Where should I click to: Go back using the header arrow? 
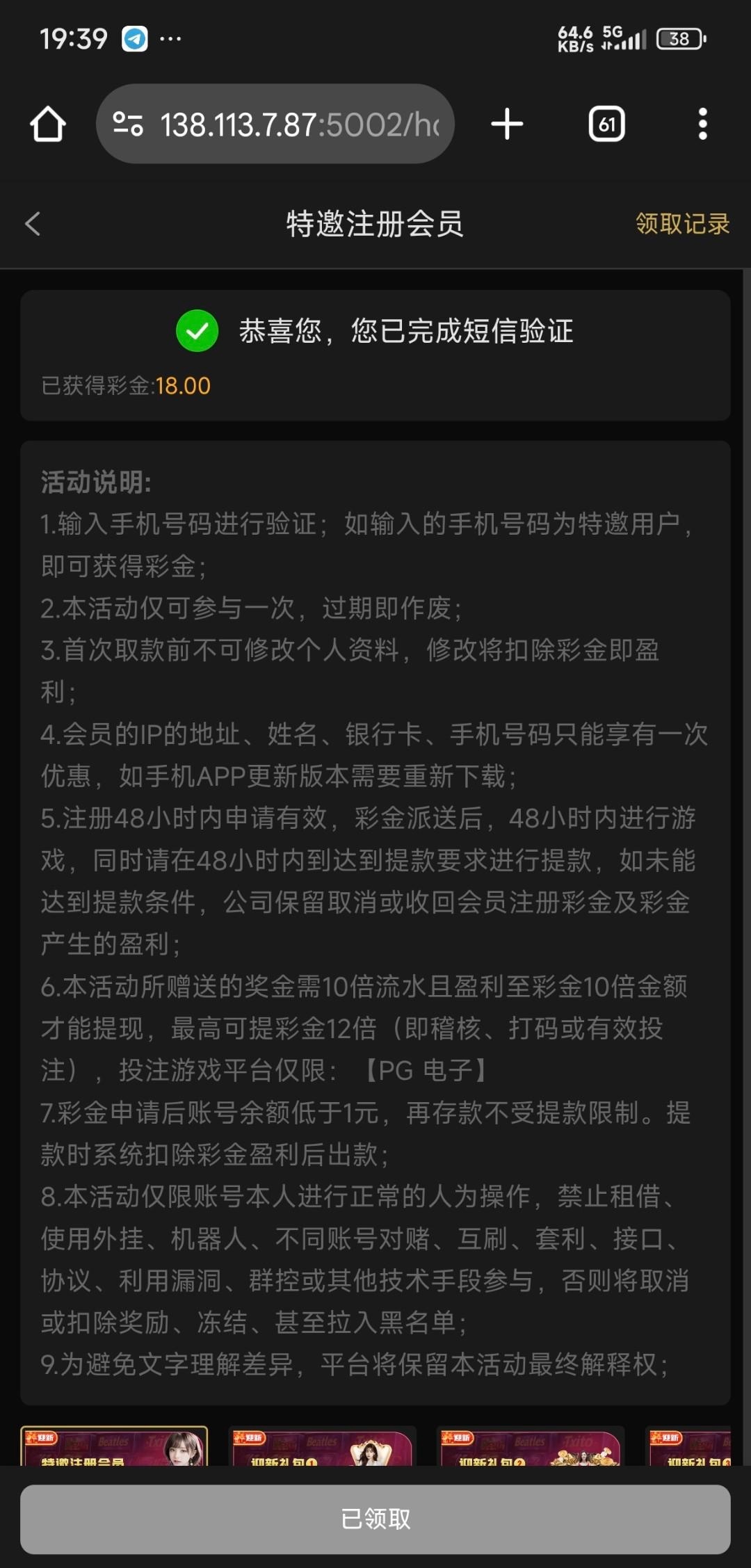point(33,224)
